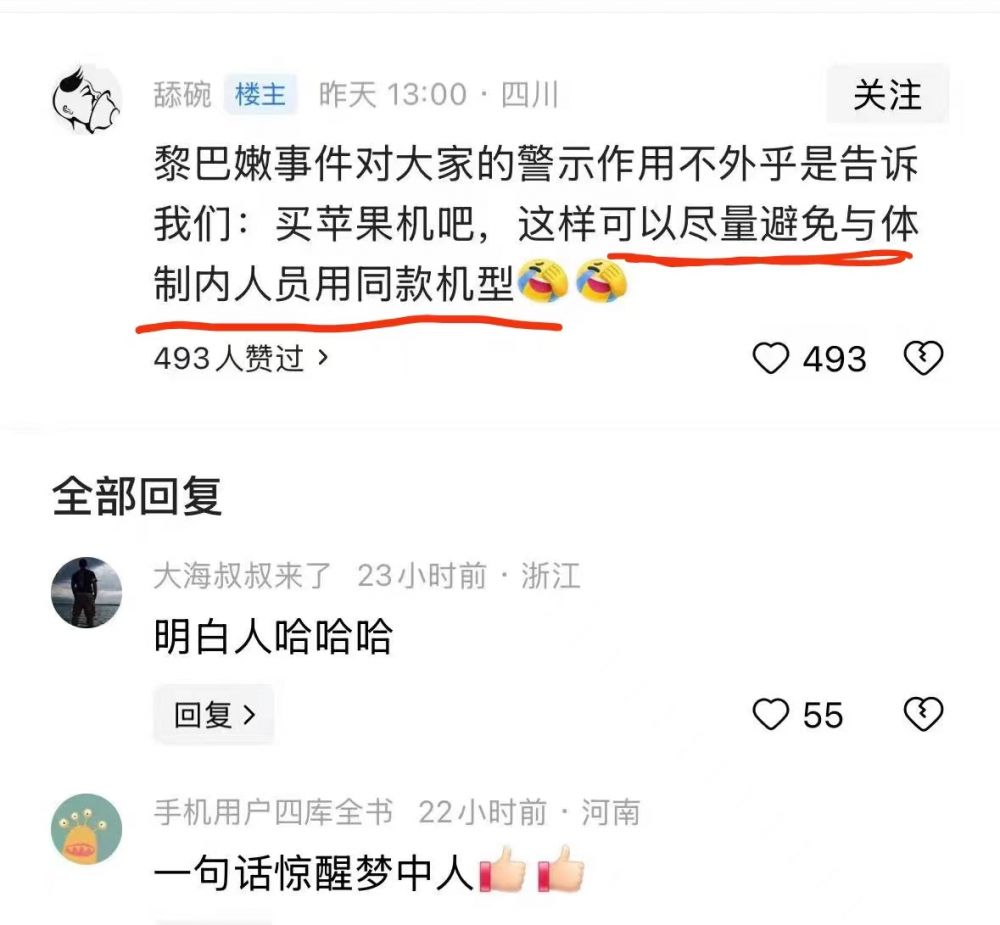Dislike 大海叔叔来了's comment with the broken heart
The width and height of the screenshot is (1000, 925).
pyautogui.click(x=922, y=715)
